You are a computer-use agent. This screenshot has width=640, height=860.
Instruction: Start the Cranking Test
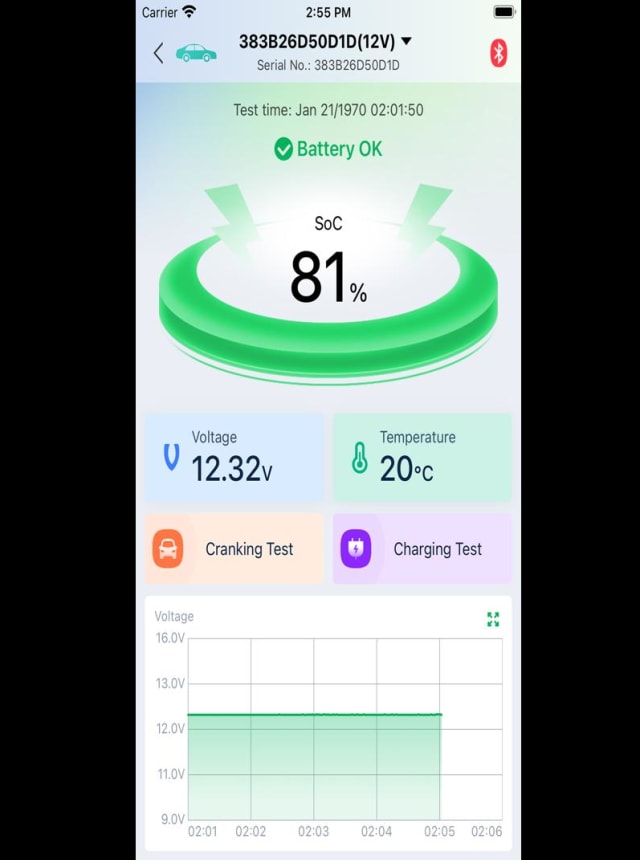(x=234, y=549)
